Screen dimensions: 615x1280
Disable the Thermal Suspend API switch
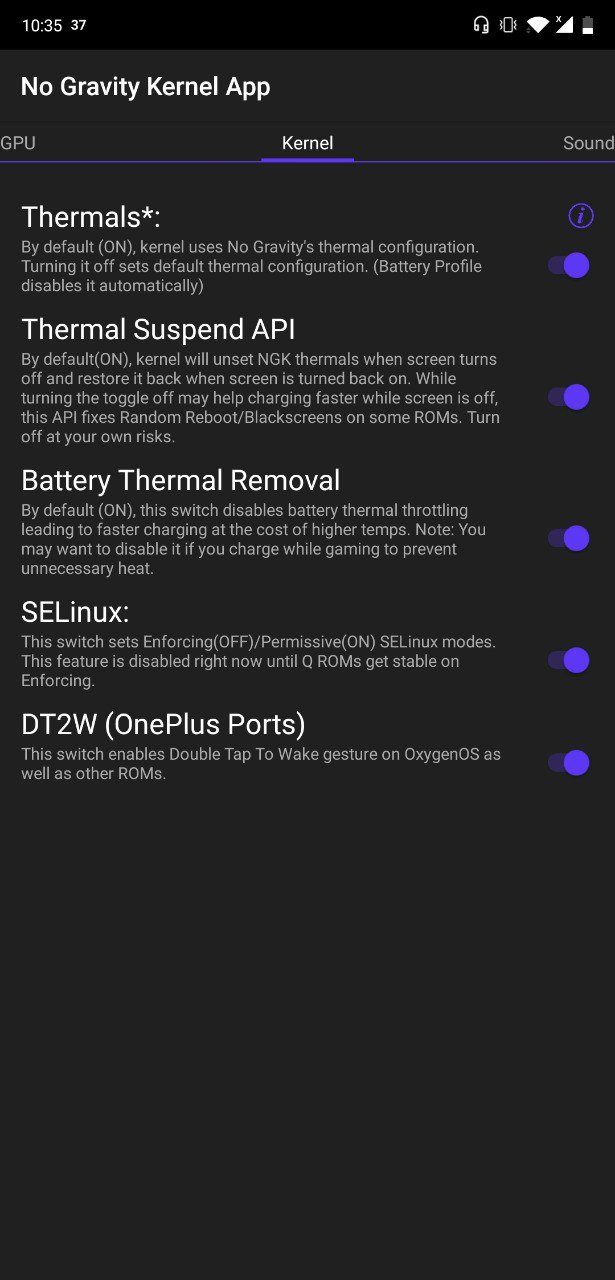[x=568, y=397]
